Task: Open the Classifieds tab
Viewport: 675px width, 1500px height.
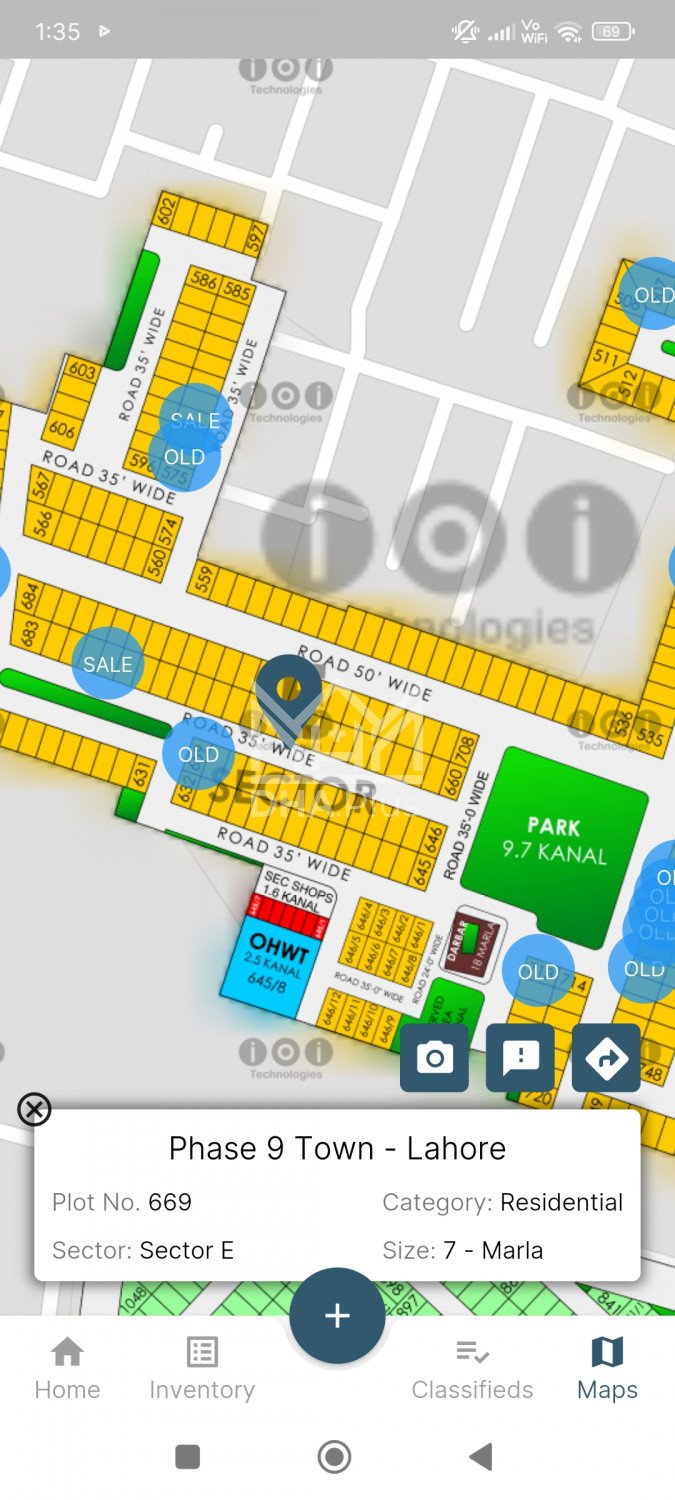Action: tap(472, 1370)
